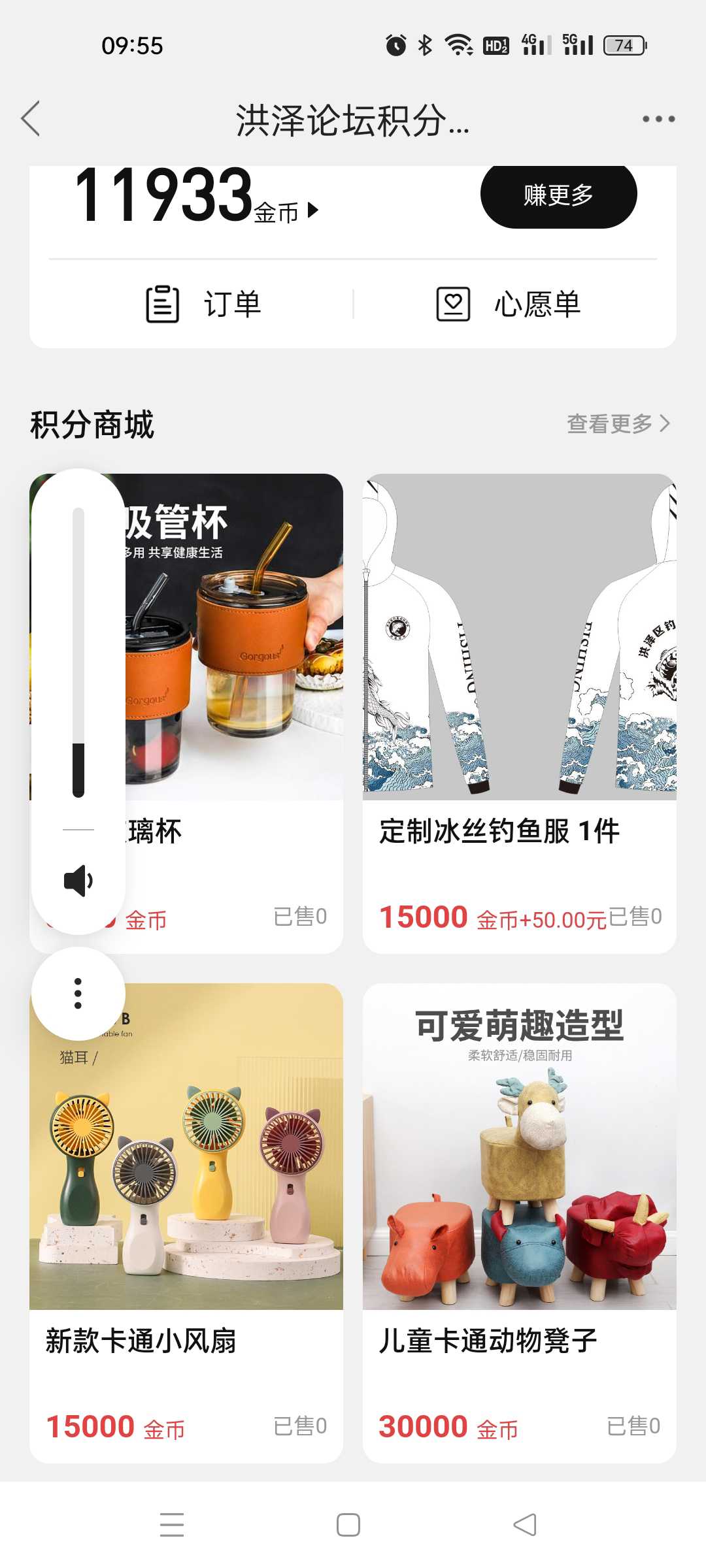Open recent apps from the navigation bar

tap(172, 1525)
